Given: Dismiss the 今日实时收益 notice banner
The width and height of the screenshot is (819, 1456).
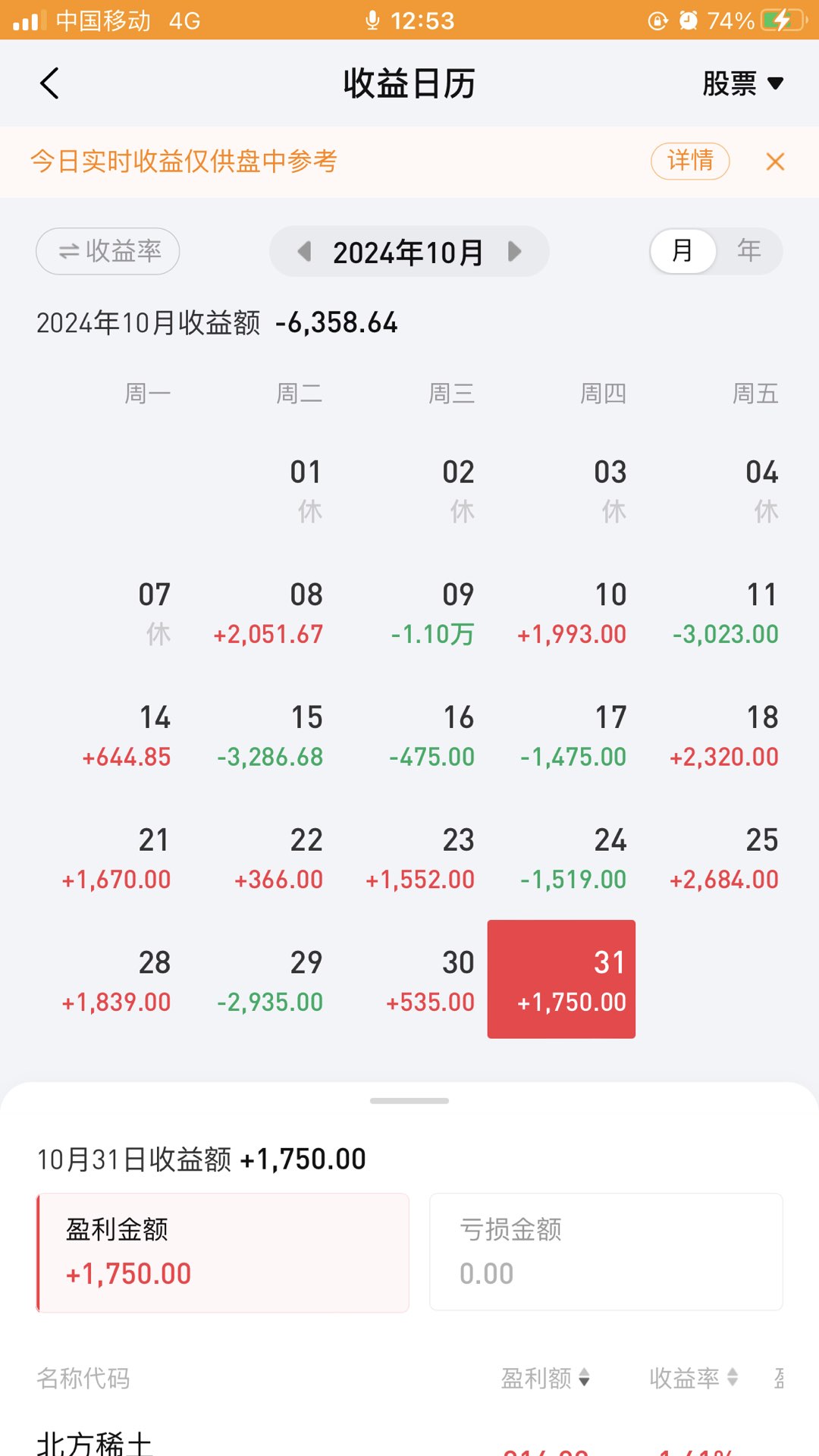Looking at the screenshot, I should [x=774, y=162].
